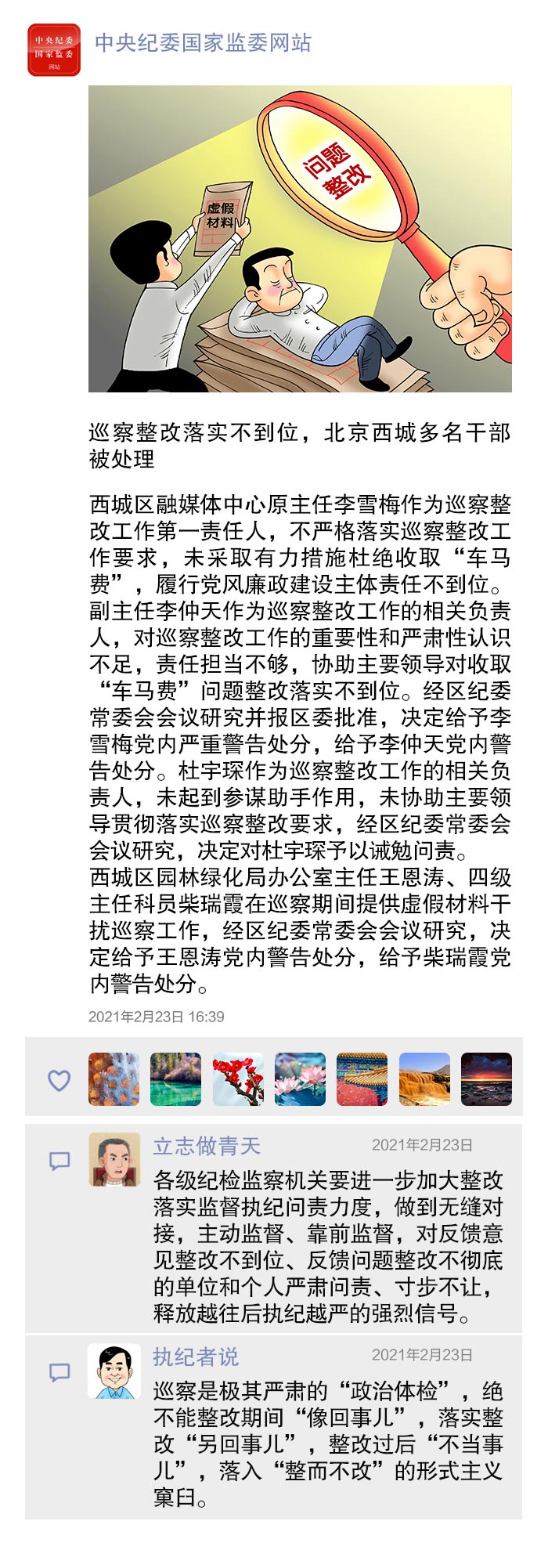Tap the 中央纪委国家监委网站 account name
Viewport: 548px width, 1568px height.
pyautogui.click(x=203, y=42)
